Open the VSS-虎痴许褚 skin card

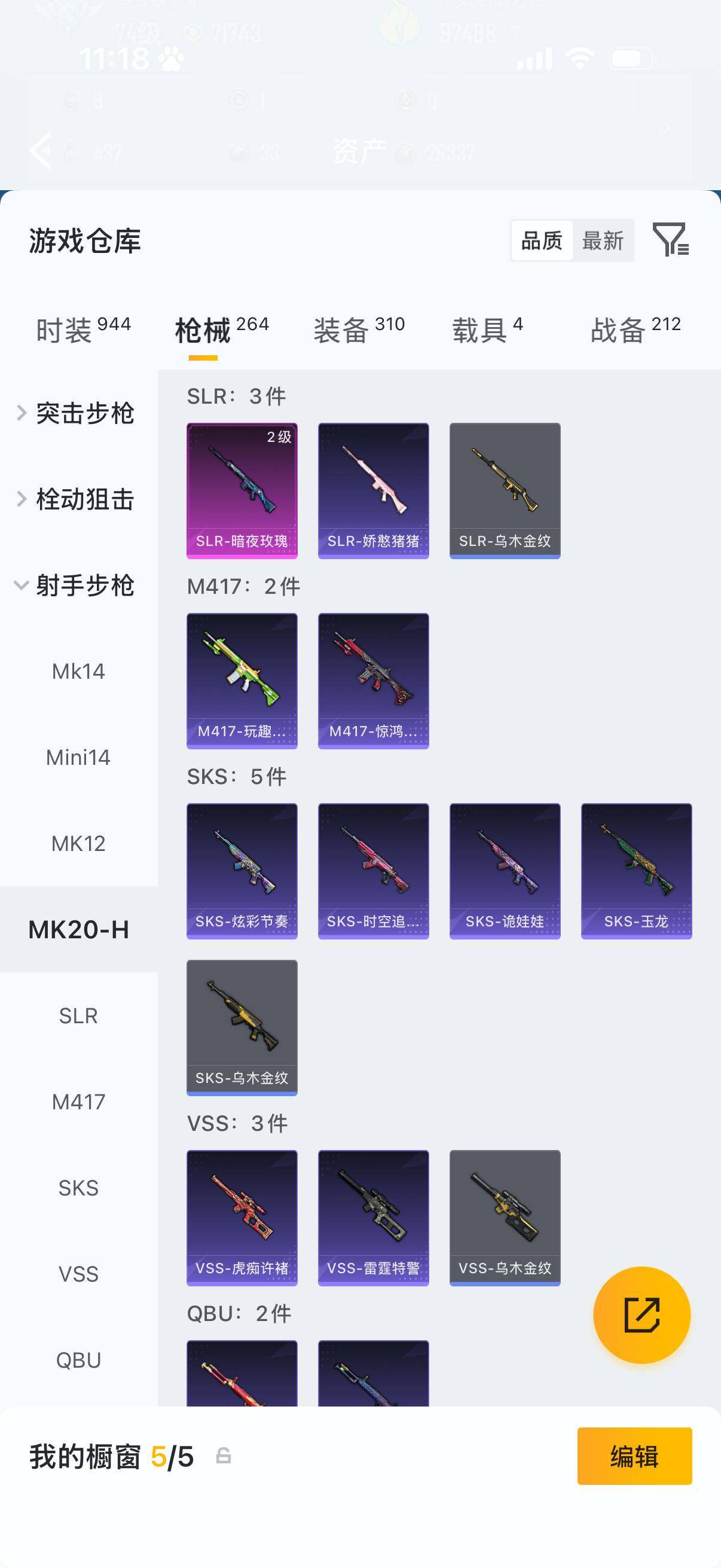(x=242, y=1218)
